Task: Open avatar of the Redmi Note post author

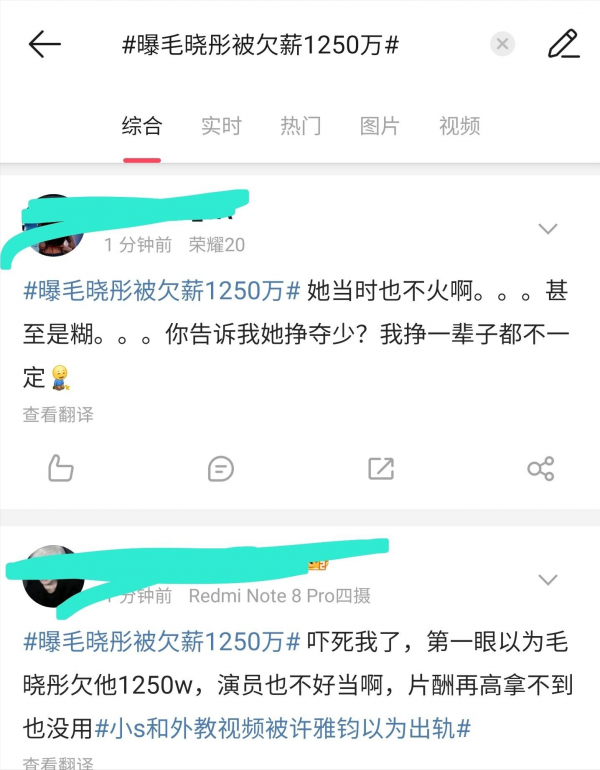Action: 52,578
